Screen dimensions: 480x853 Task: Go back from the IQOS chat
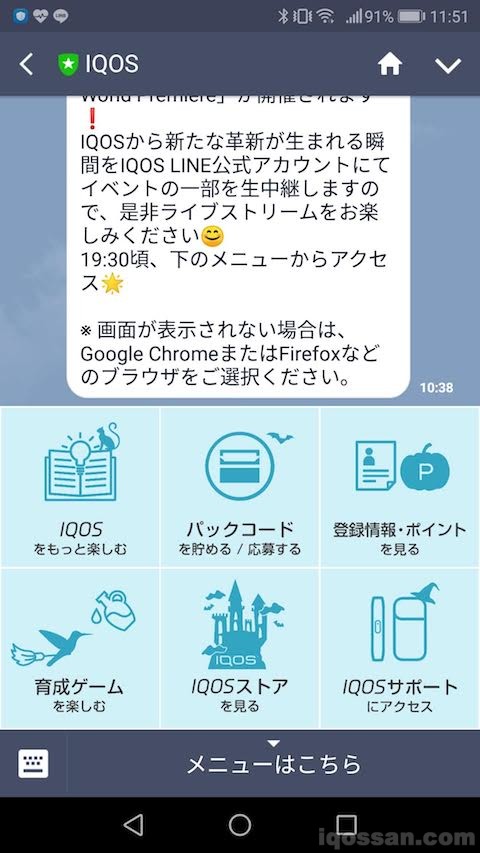(x=26, y=65)
